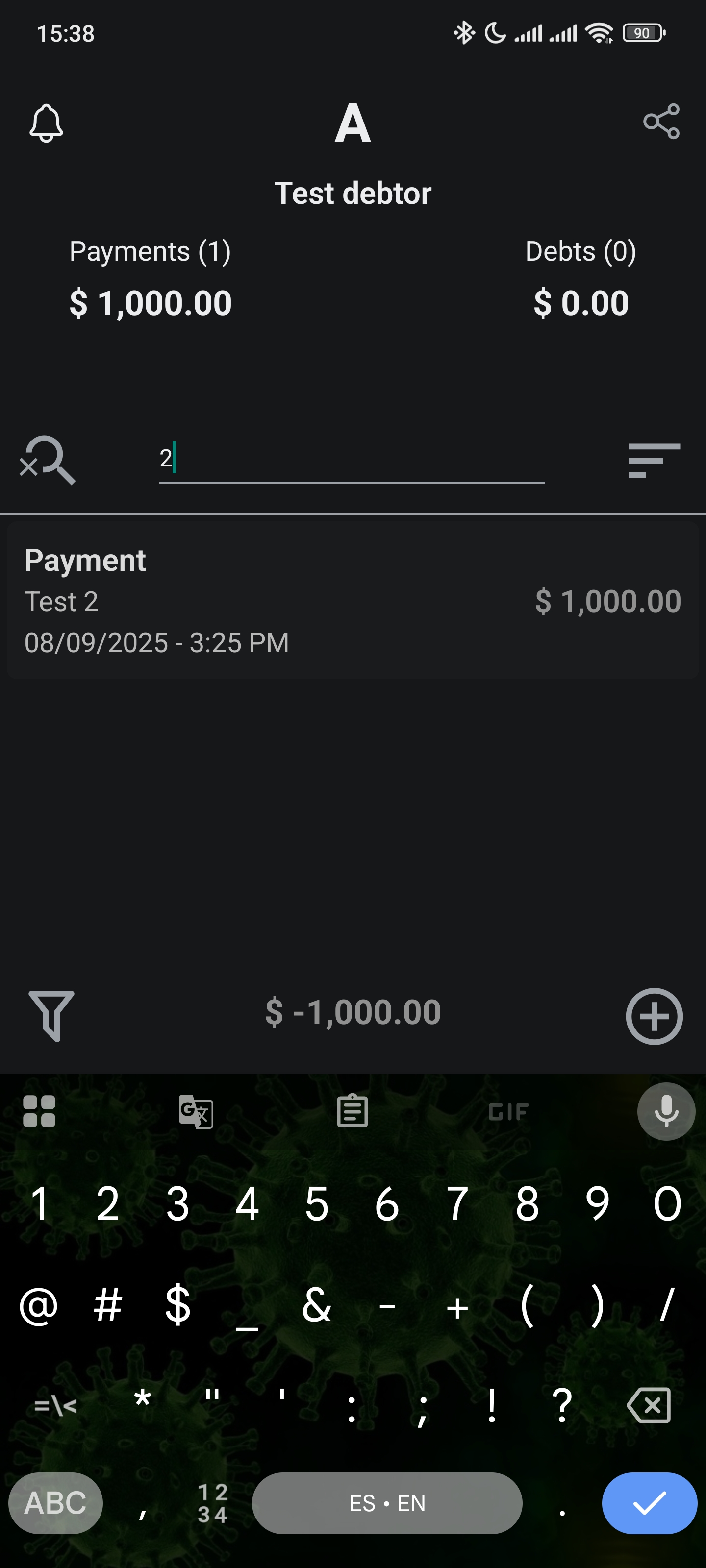
Task: Switch keyboard to ABC letters
Action: (x=55, y=1503)
